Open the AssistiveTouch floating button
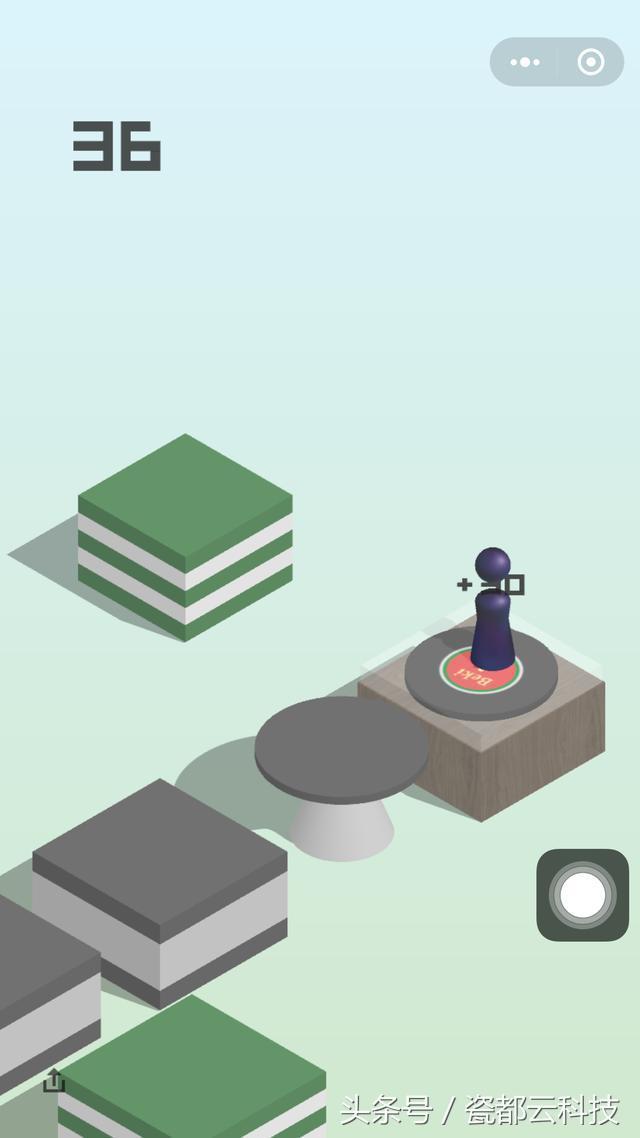Screen dimensions: 640x1138 point(582,895)
